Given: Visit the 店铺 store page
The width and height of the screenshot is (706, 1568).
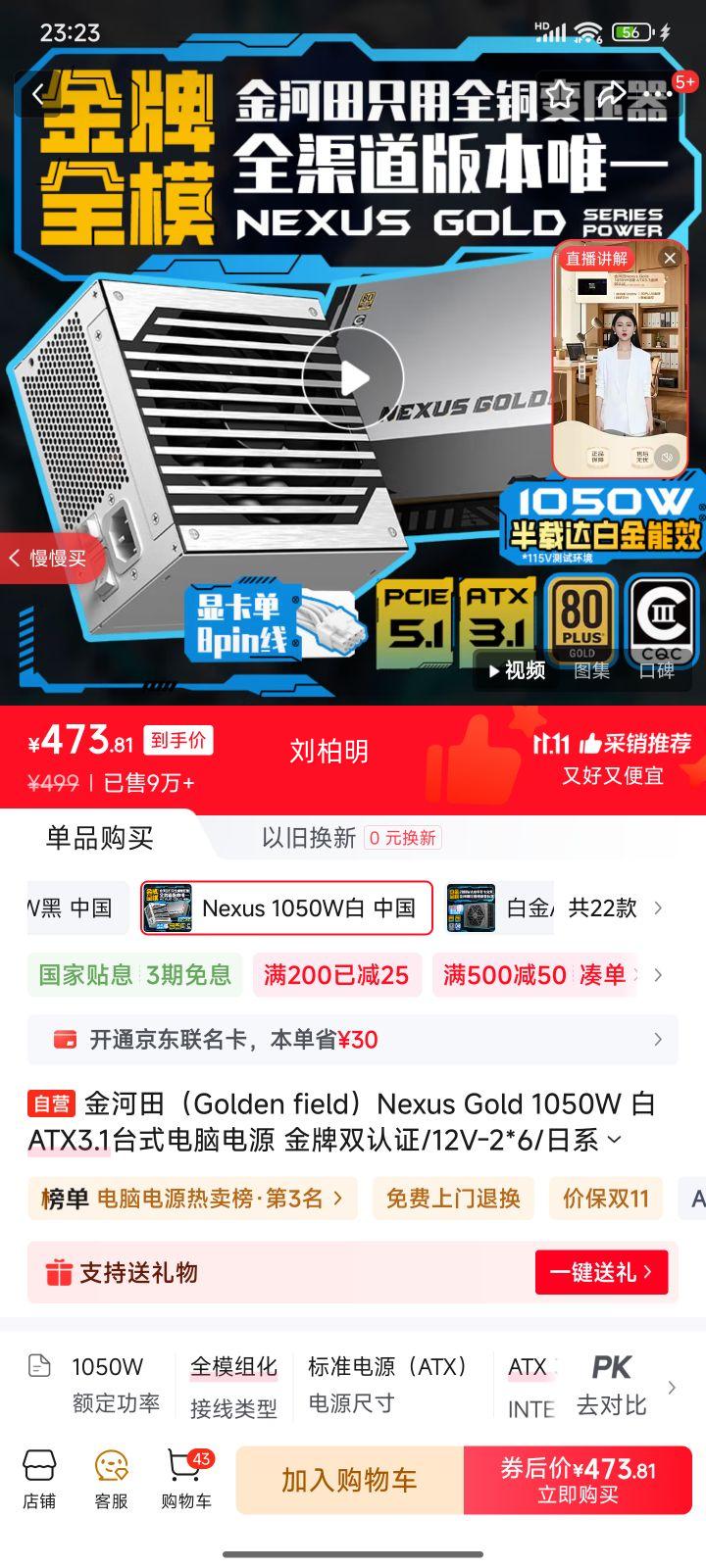Looking at the screenshot, I should coord(39,1480).
